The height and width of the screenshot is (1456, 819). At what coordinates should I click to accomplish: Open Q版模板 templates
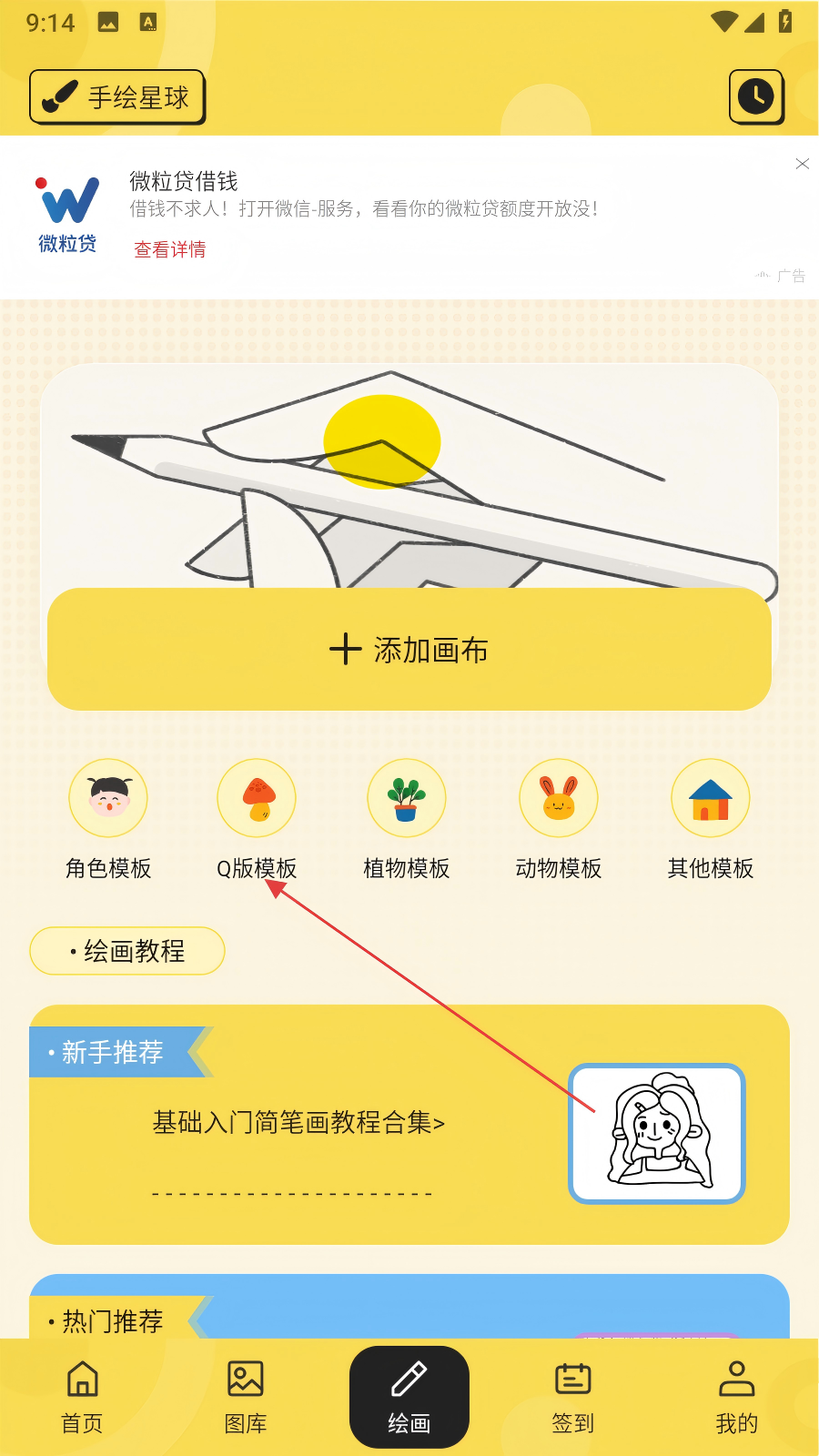point(257,820)
